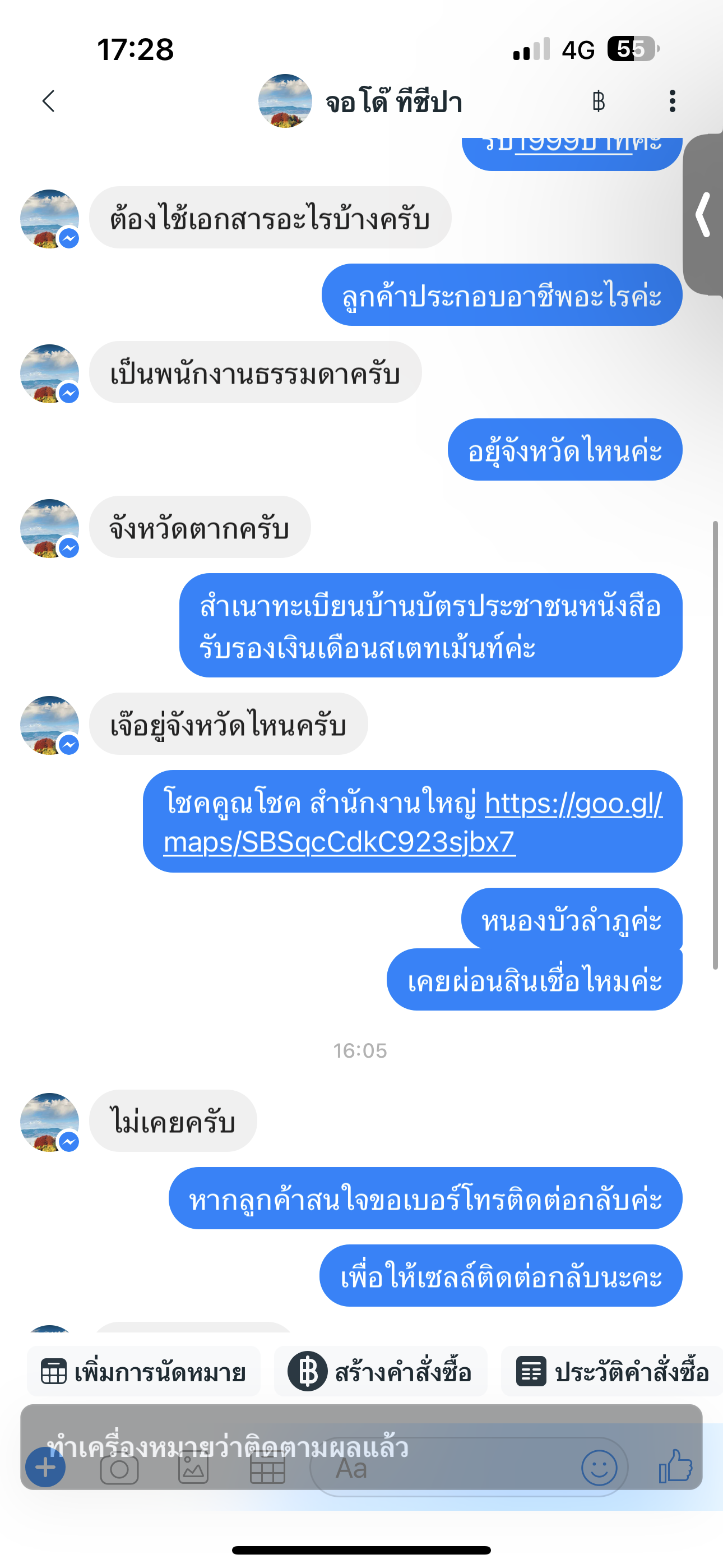Open the three-dot overflow menu
Screen dimensions: 723x1568
coord(672,101)
